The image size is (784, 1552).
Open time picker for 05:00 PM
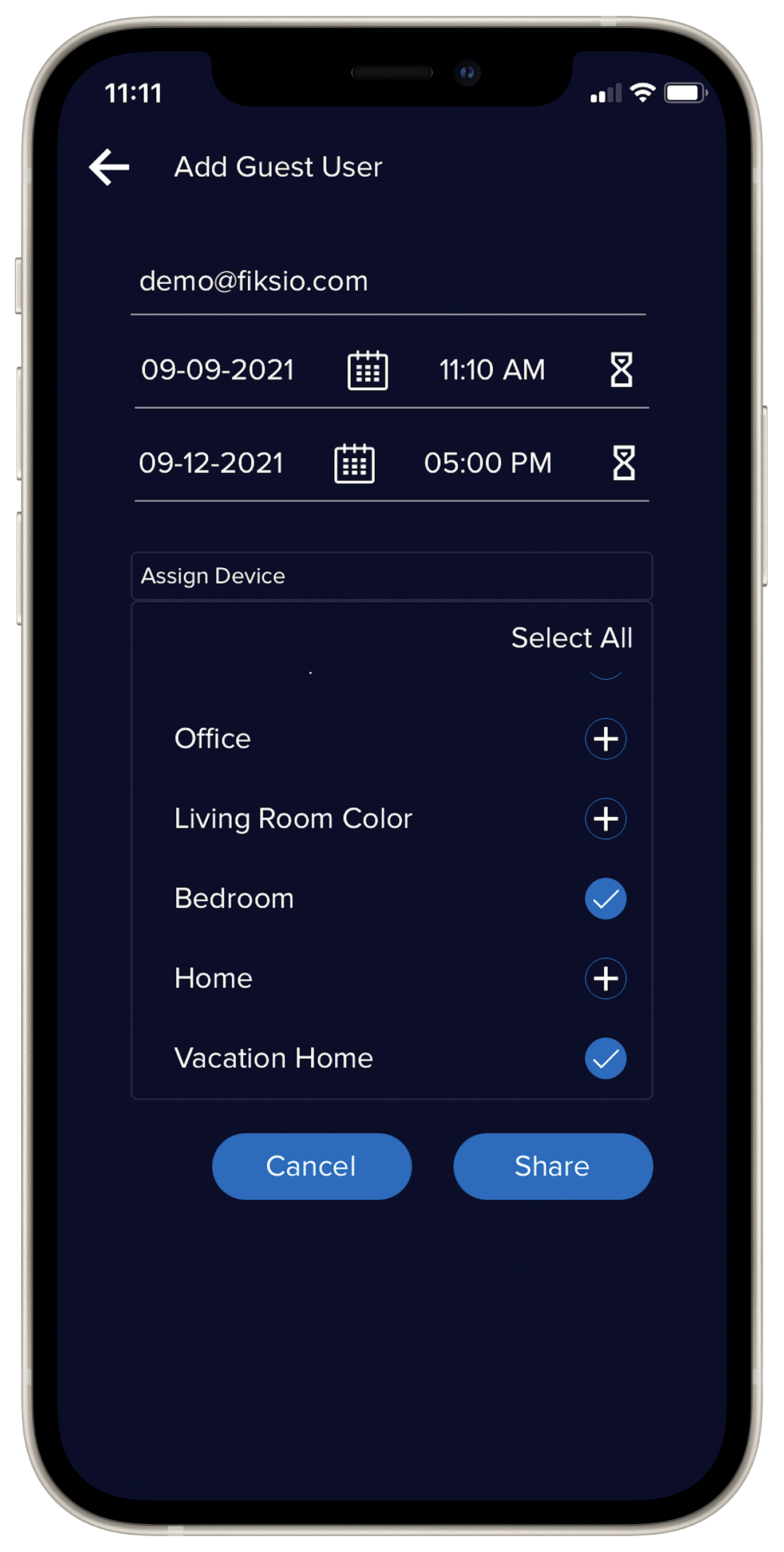623,464
